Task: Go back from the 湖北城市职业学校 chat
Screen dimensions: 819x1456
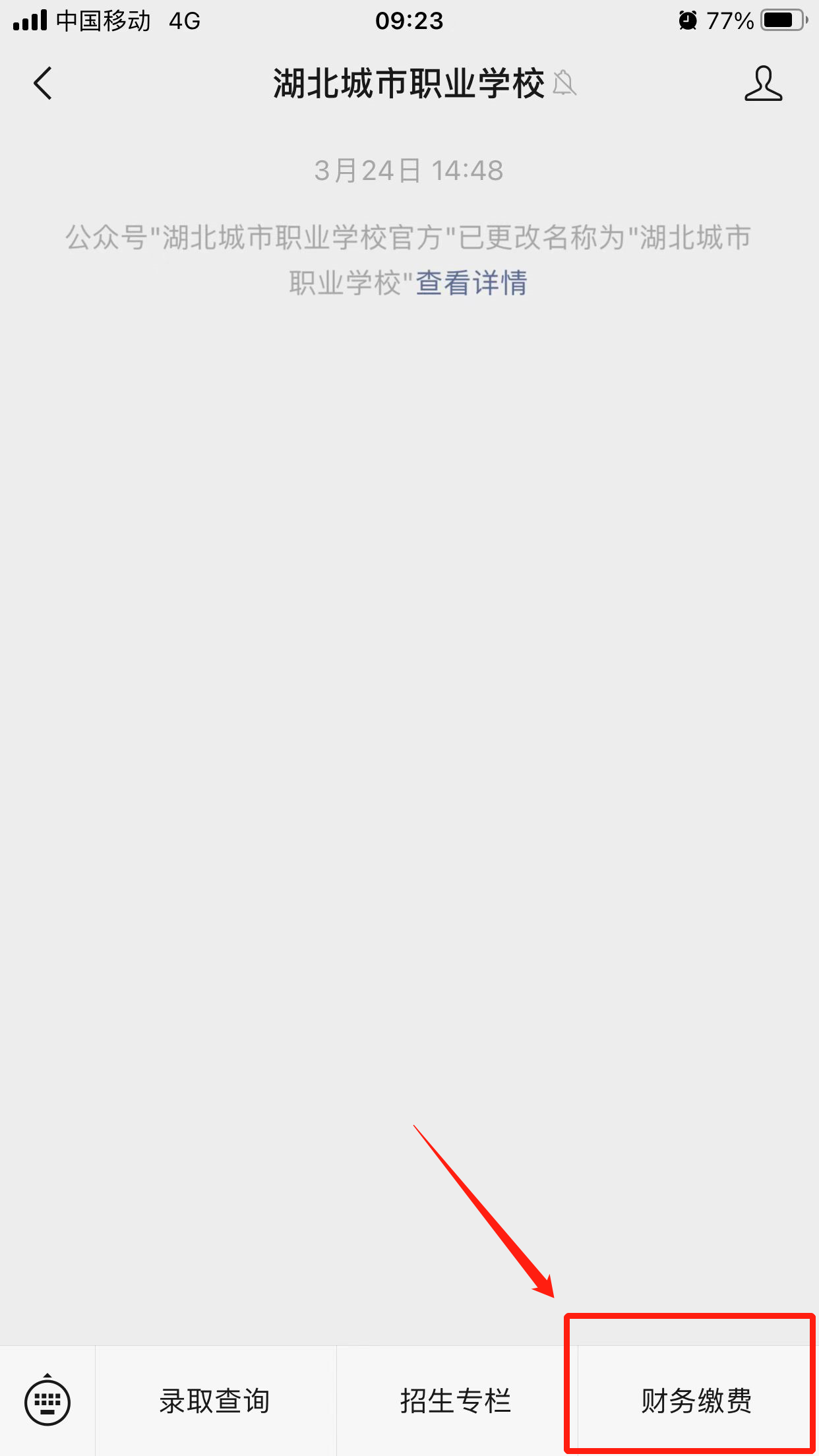Action: click(x=43, y=84)
